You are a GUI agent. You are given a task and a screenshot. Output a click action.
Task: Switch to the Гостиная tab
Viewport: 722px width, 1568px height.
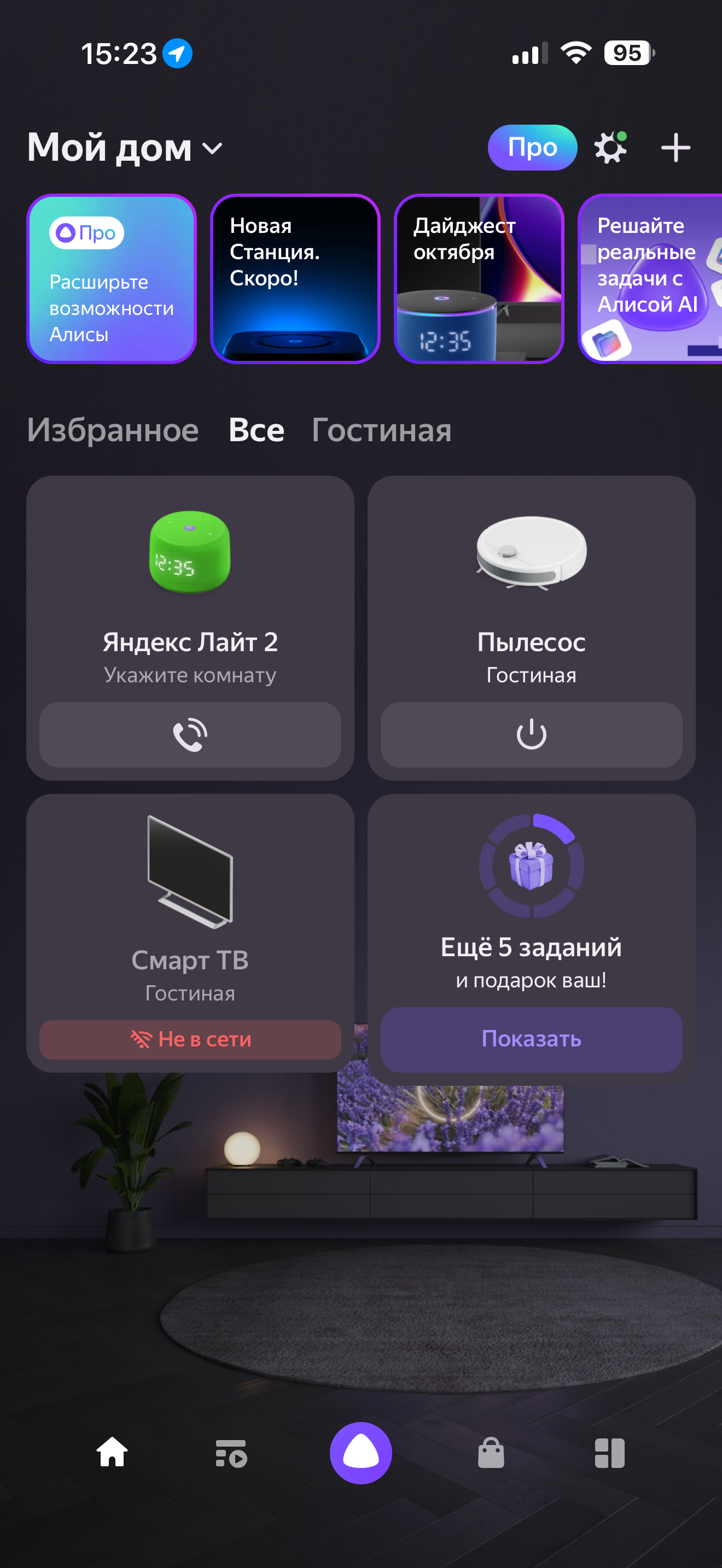click(x=382, y=430)
